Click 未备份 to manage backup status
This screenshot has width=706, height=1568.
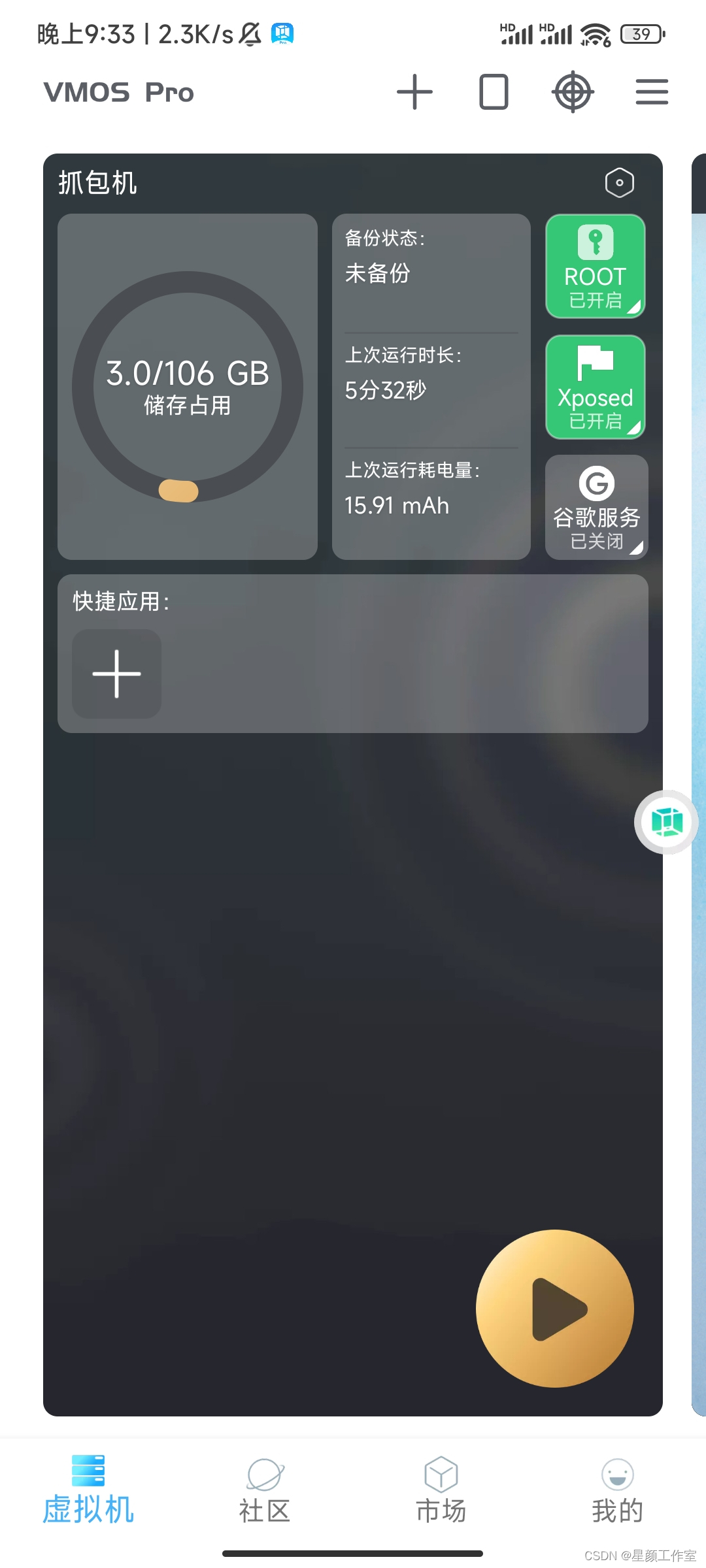click(x=378, y=274)
